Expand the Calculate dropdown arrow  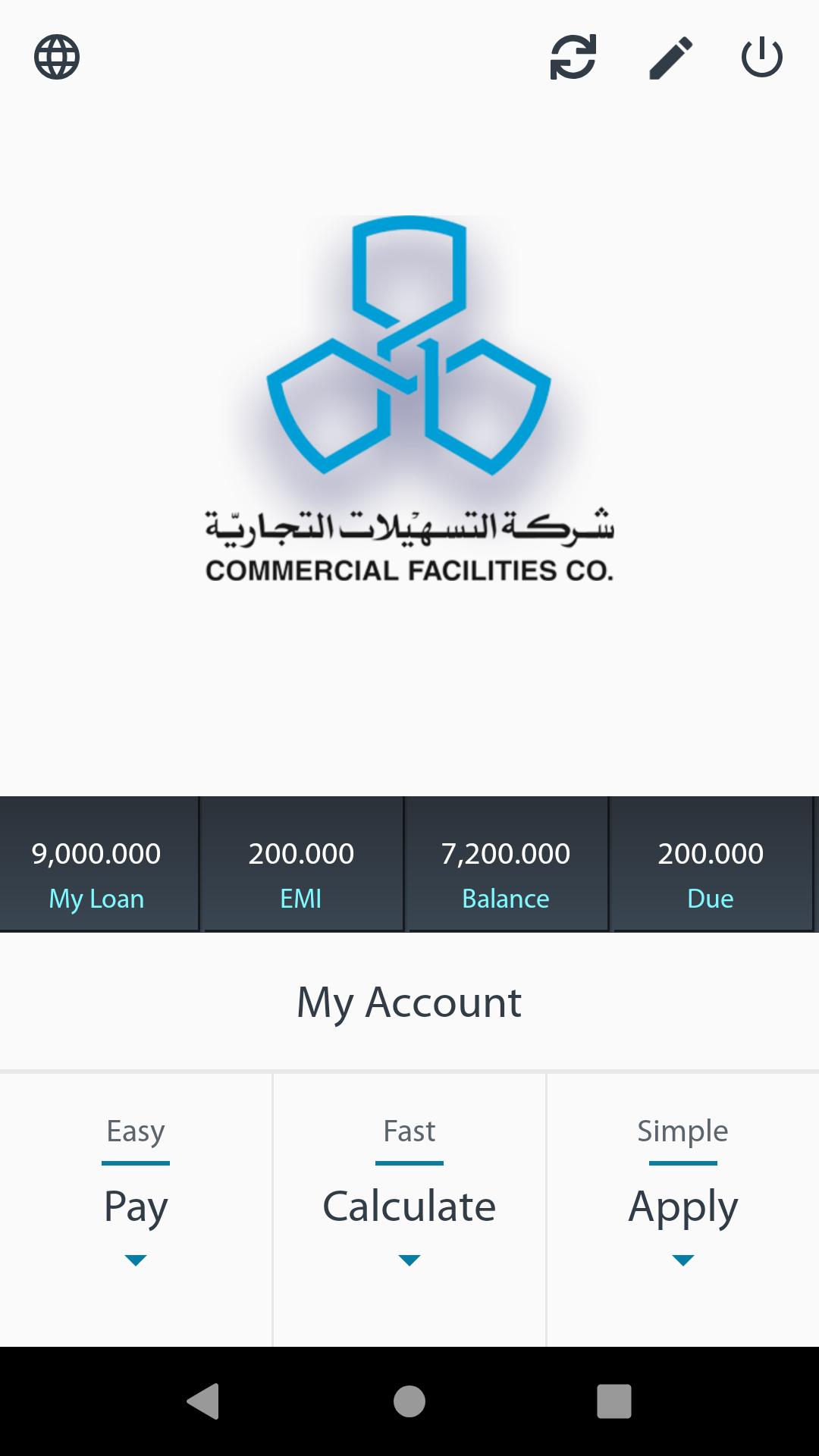pos(409,1261)
